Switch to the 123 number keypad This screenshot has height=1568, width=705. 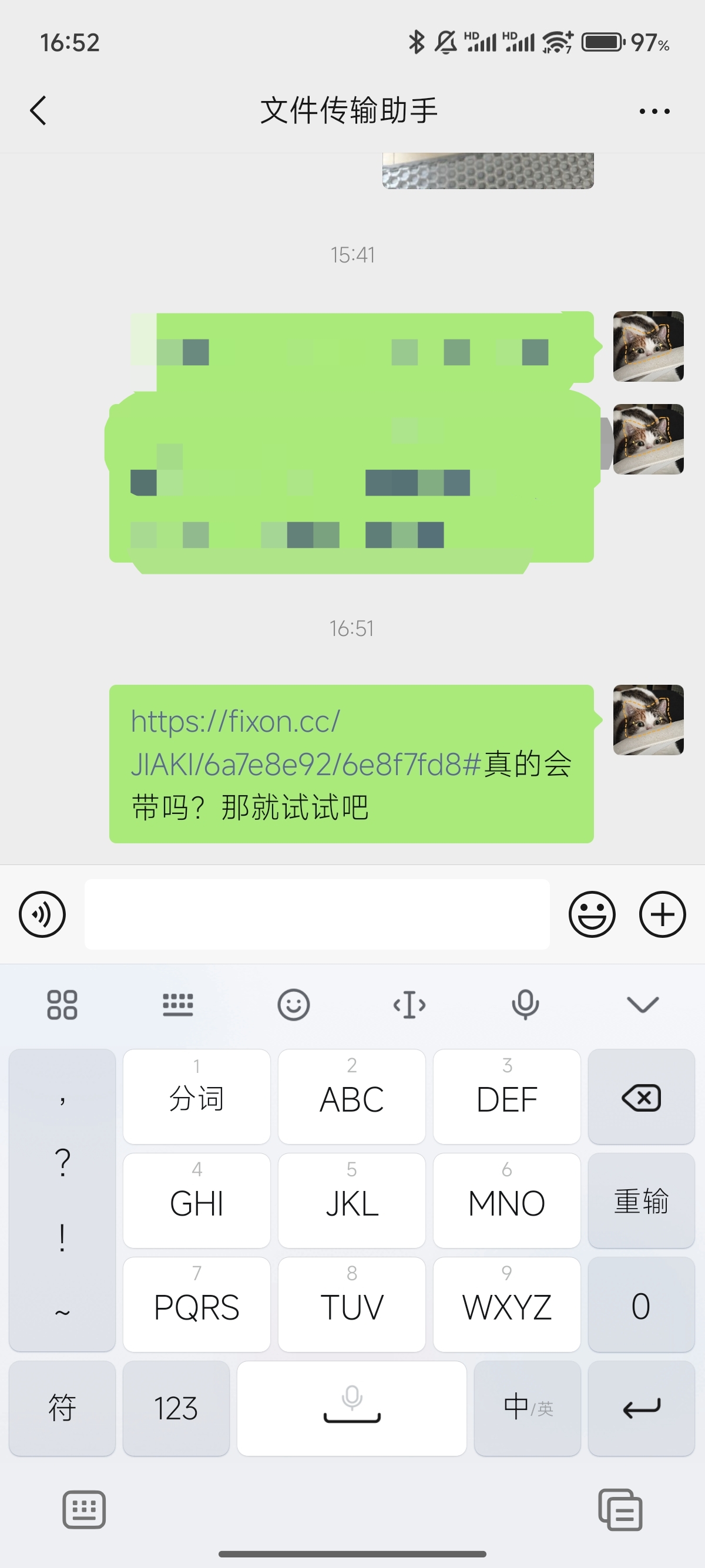click(x=175, y=1408)
